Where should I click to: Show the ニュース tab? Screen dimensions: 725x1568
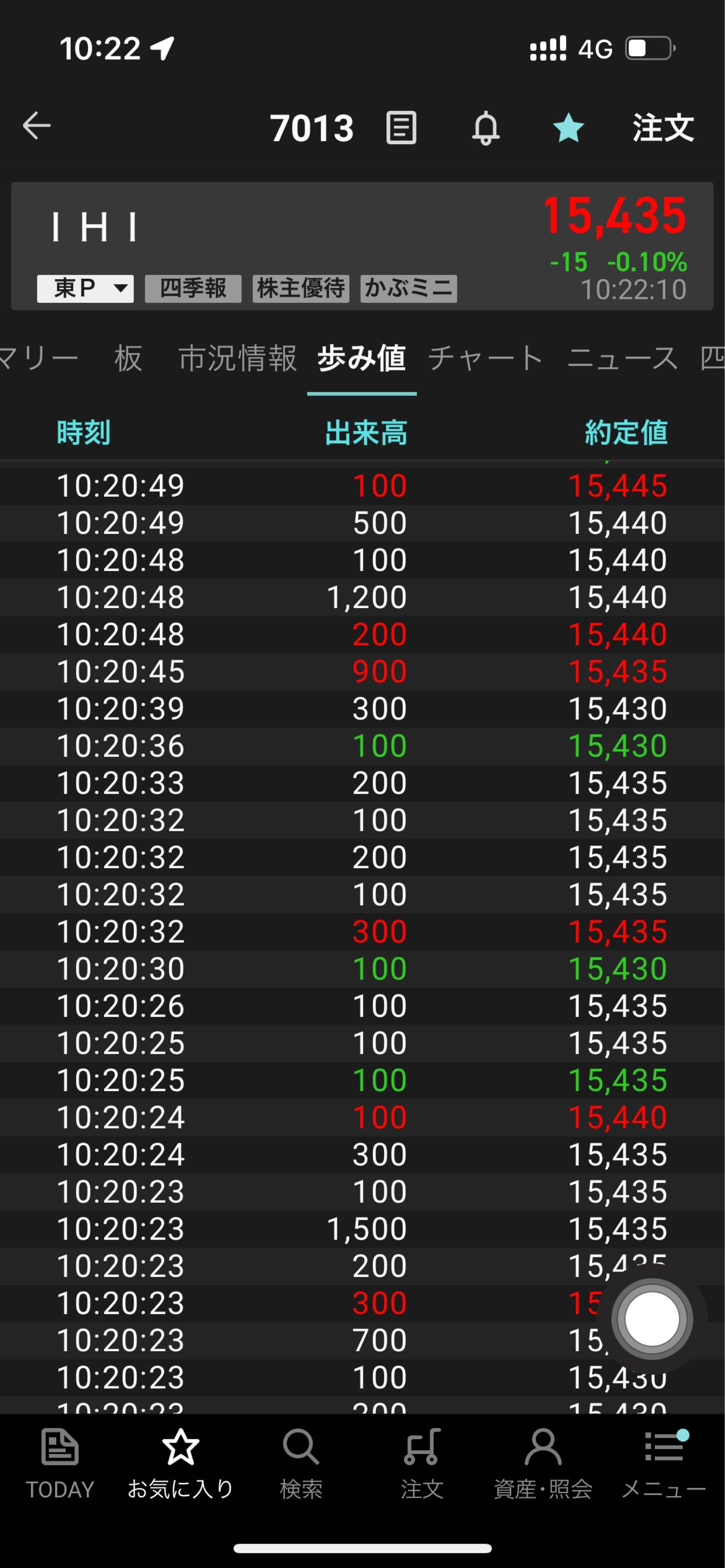(x=622, y=358)
